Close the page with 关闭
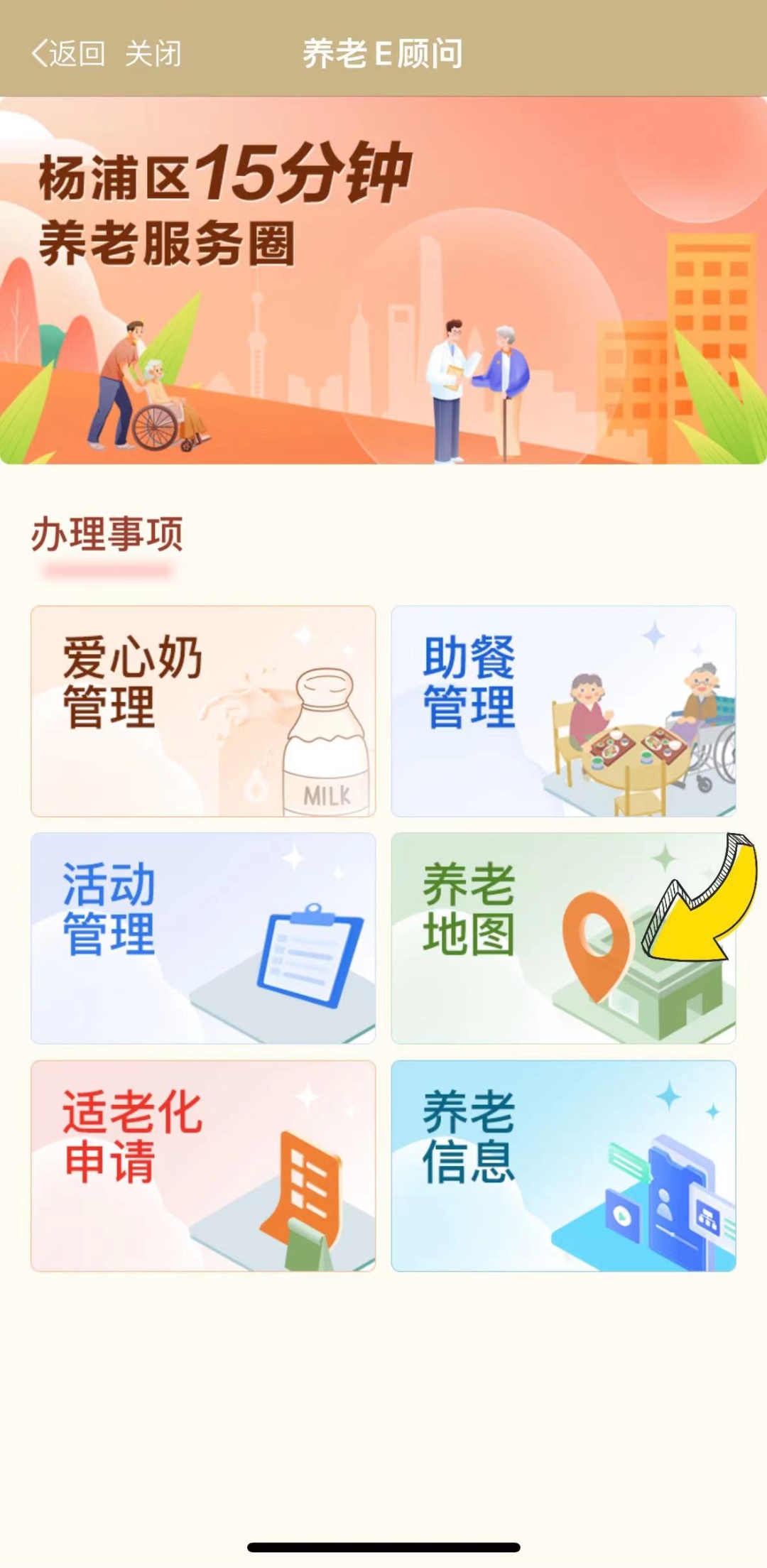This screenshot has height=1568, width=767. point(153,54)
